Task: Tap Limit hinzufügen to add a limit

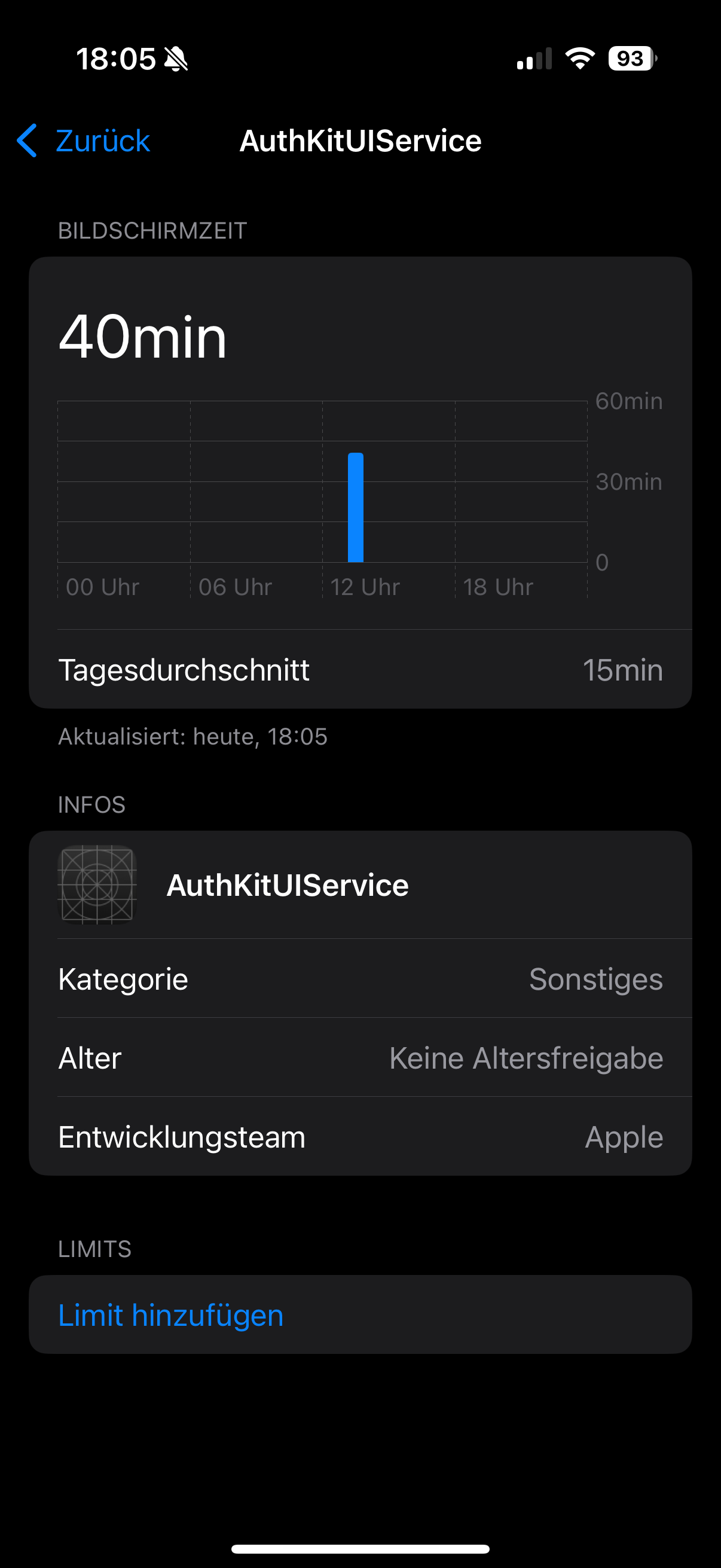Action: 171,1315
